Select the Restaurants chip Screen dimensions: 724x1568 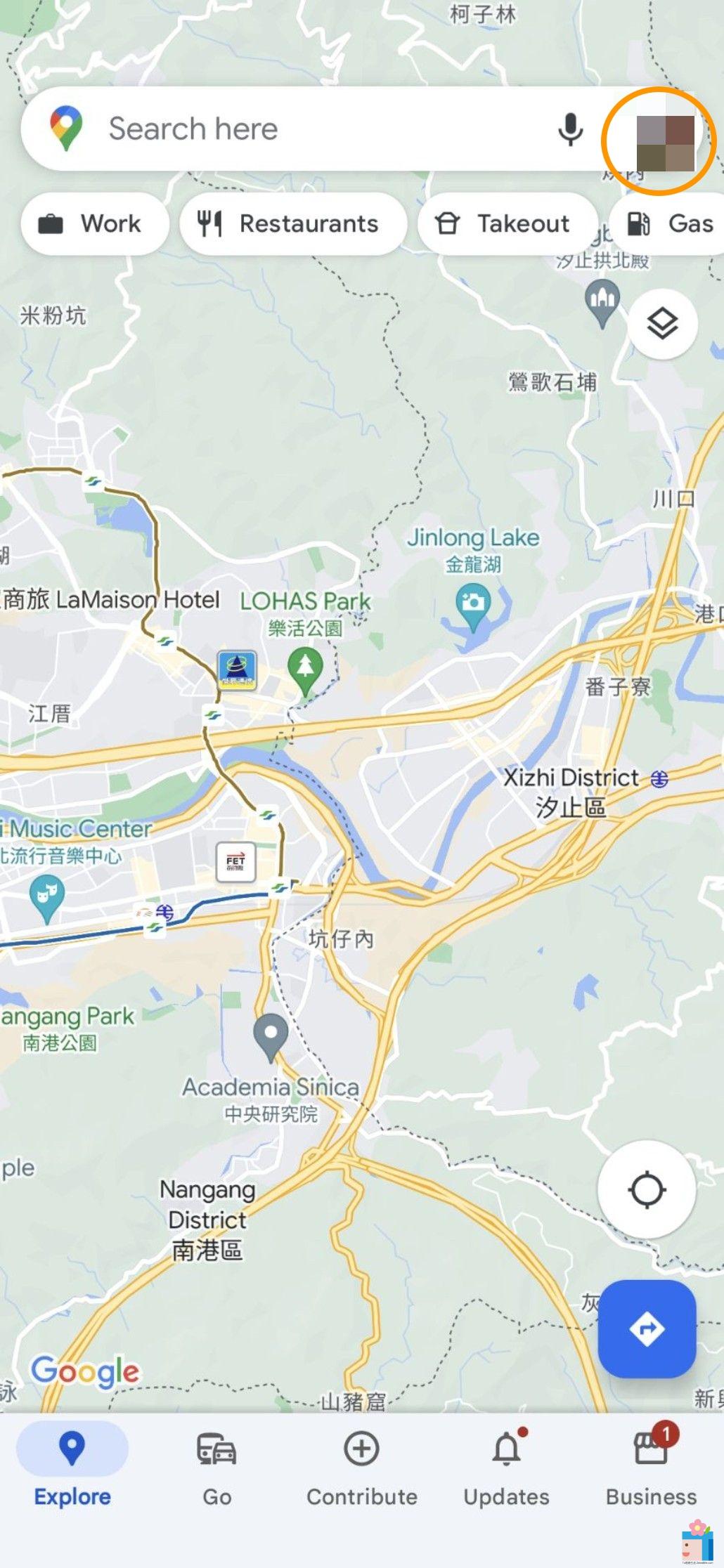(x=292, y=224)
